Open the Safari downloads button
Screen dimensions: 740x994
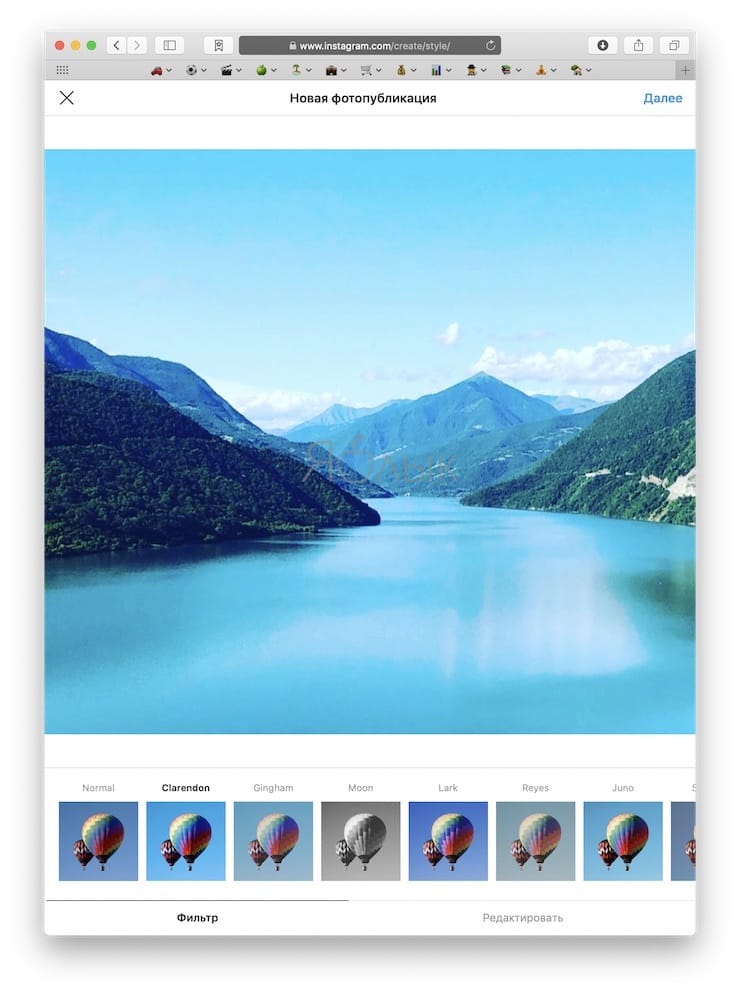click(x=602, y=45)
